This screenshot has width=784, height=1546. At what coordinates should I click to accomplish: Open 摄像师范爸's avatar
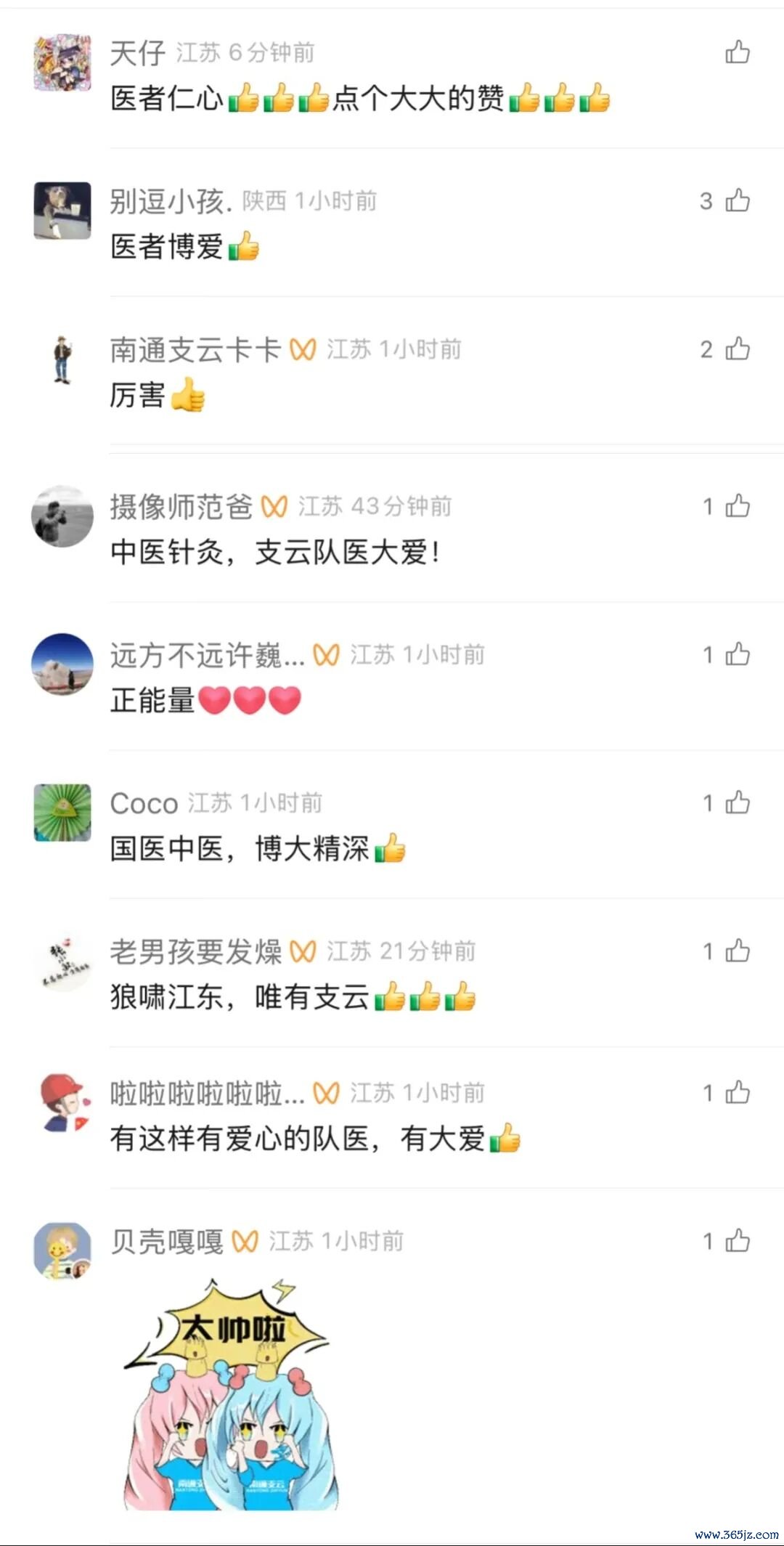pyautogui.click(x=62, y=516)
